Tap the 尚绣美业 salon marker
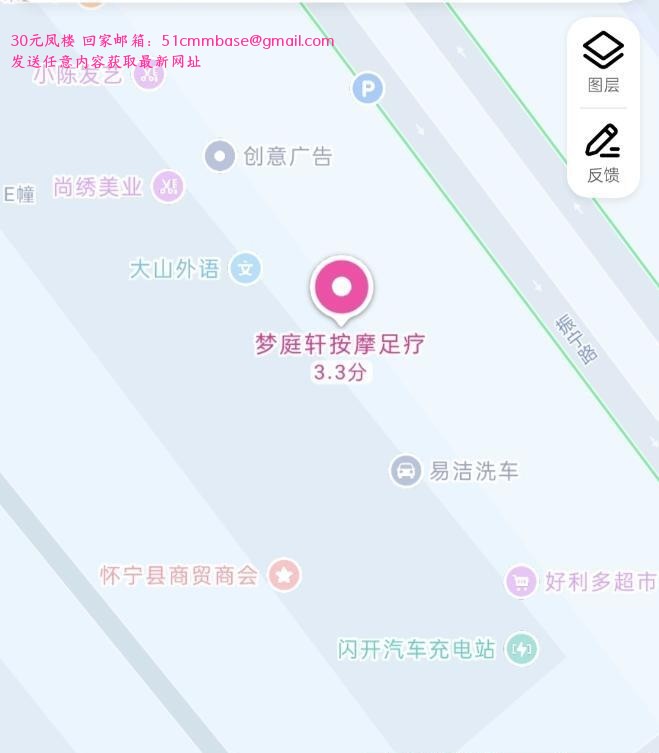The height and width of the screenshot is (753, 659). click(168, 187)
